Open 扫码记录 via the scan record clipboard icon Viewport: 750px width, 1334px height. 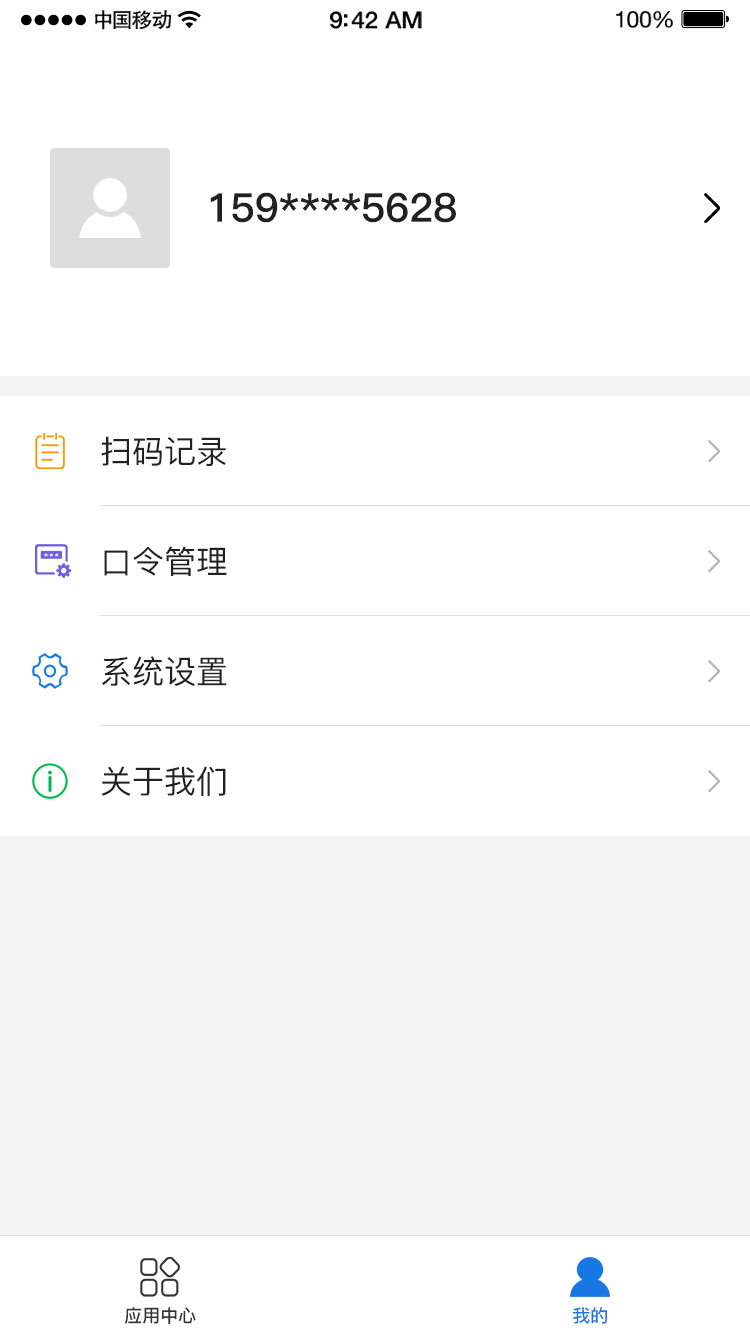point(49,451)
